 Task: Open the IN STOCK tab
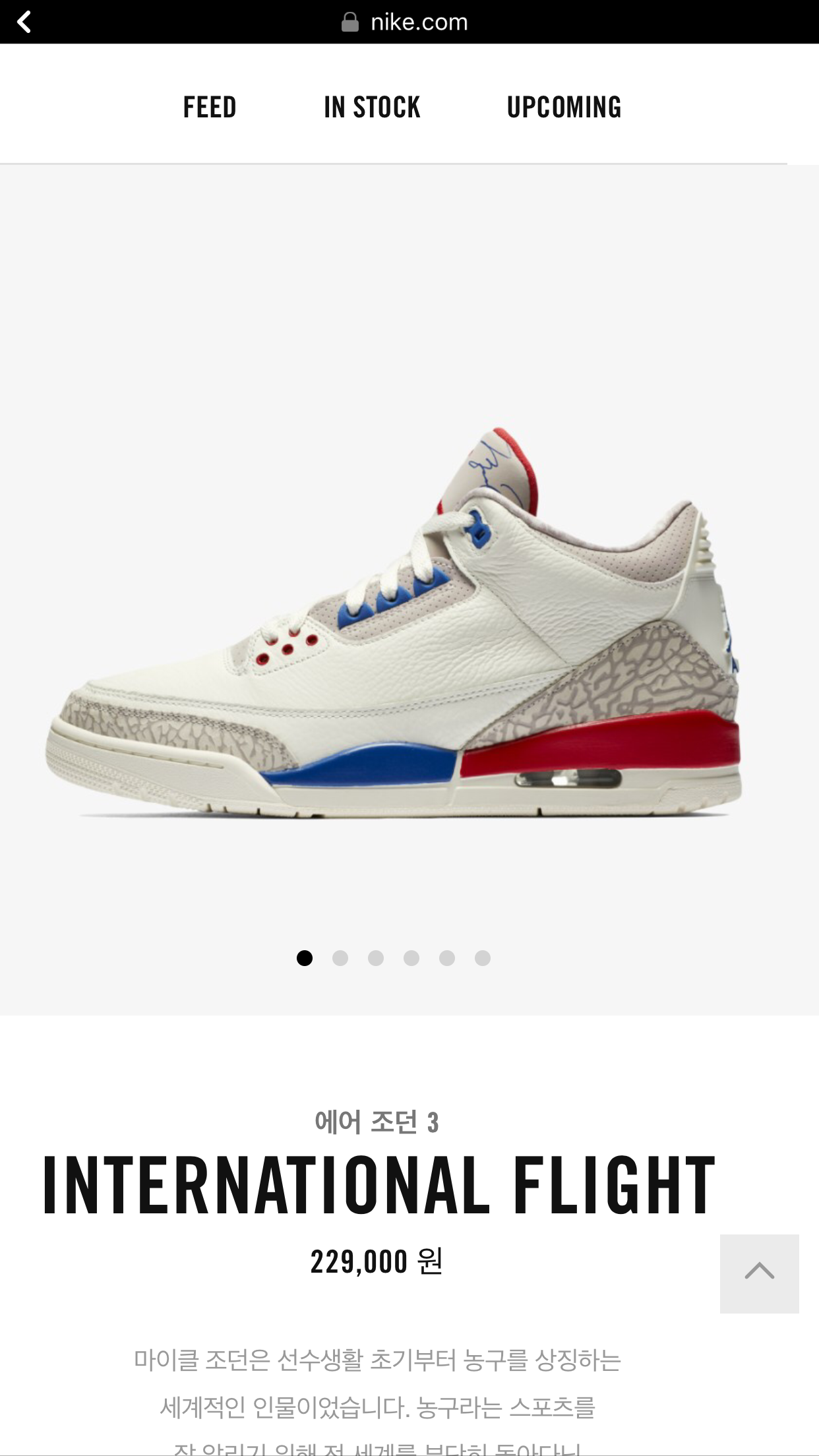[x=372, y=107]
